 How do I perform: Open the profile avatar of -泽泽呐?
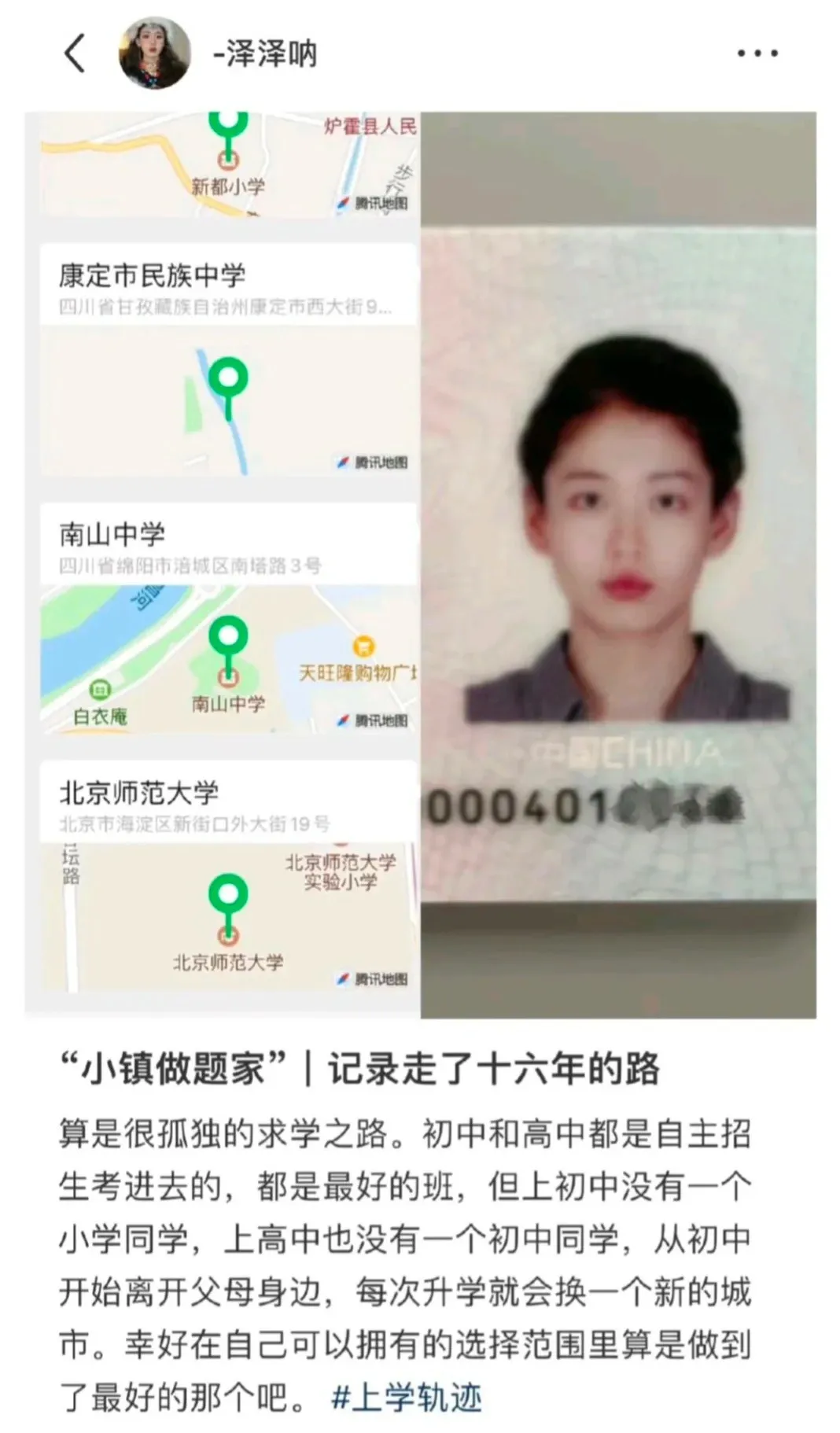coord(154,53)
